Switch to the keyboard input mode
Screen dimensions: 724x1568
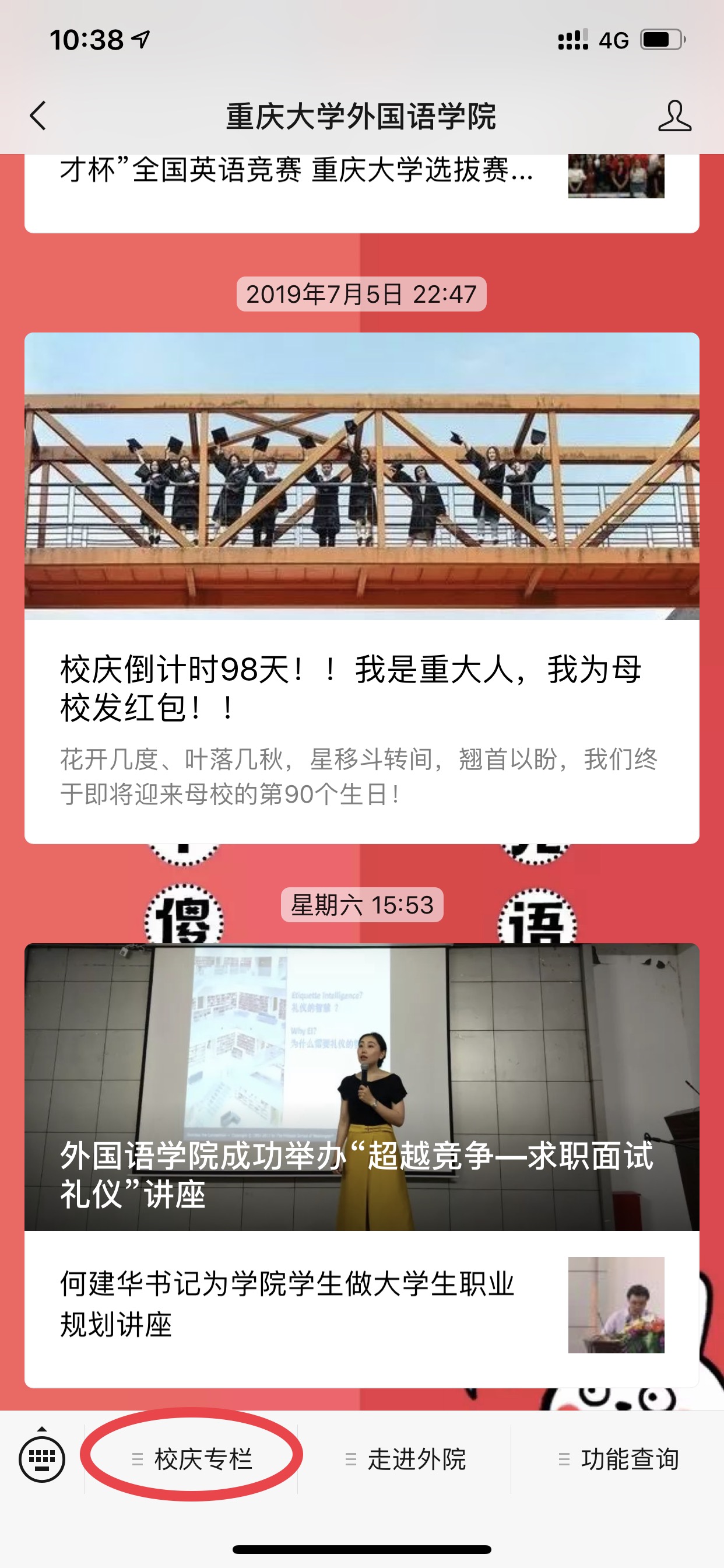click(41, 1458)
